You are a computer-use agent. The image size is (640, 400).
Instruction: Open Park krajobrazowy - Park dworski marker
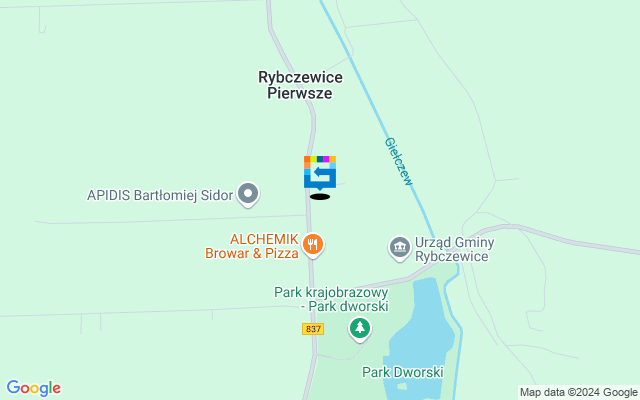(x=359, y=327)
